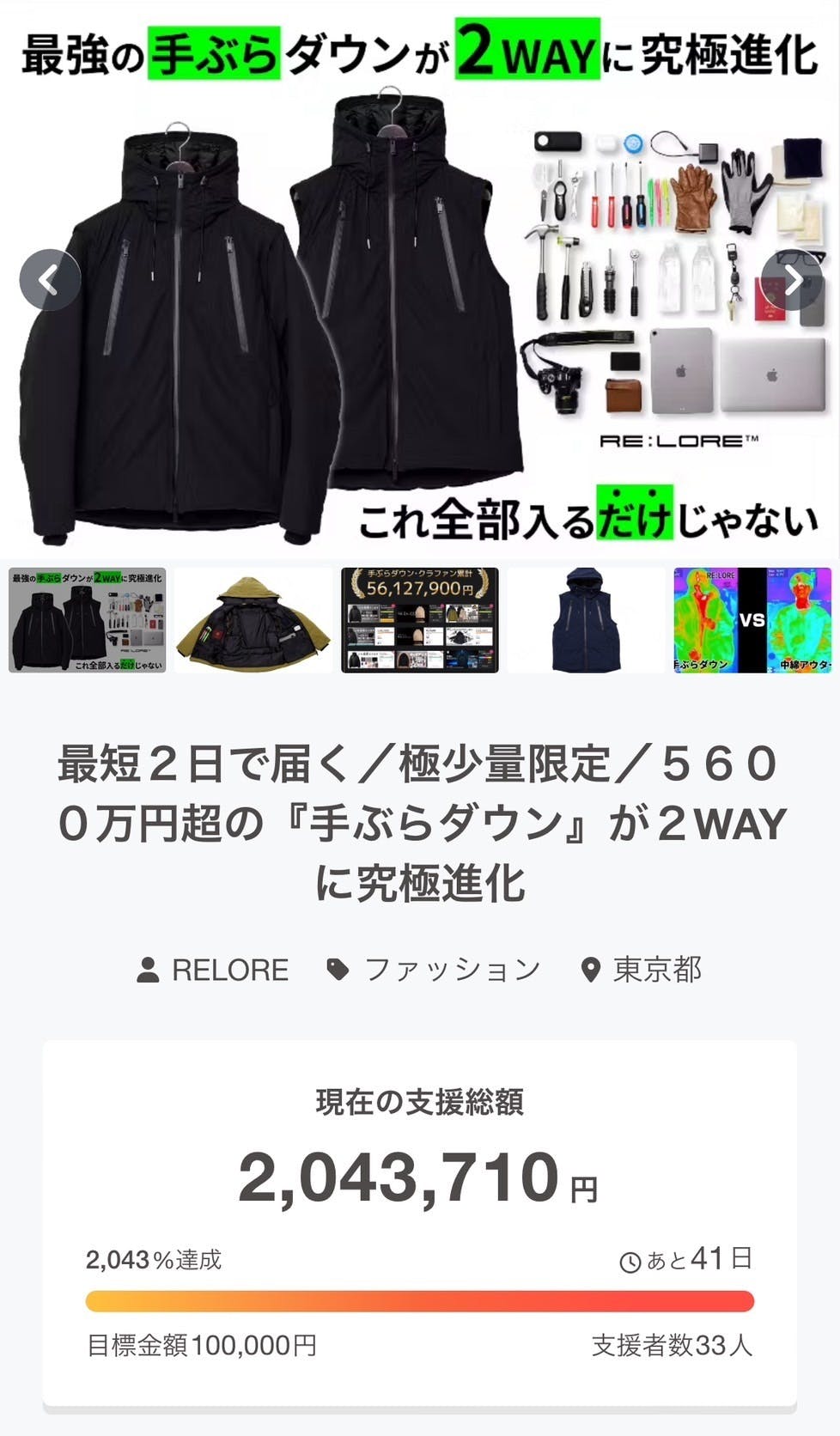Select the black jacket and vest thumbnail
Image resolution: width=840 pixels, height=1436 pixels.
click(x=87, y=619)
